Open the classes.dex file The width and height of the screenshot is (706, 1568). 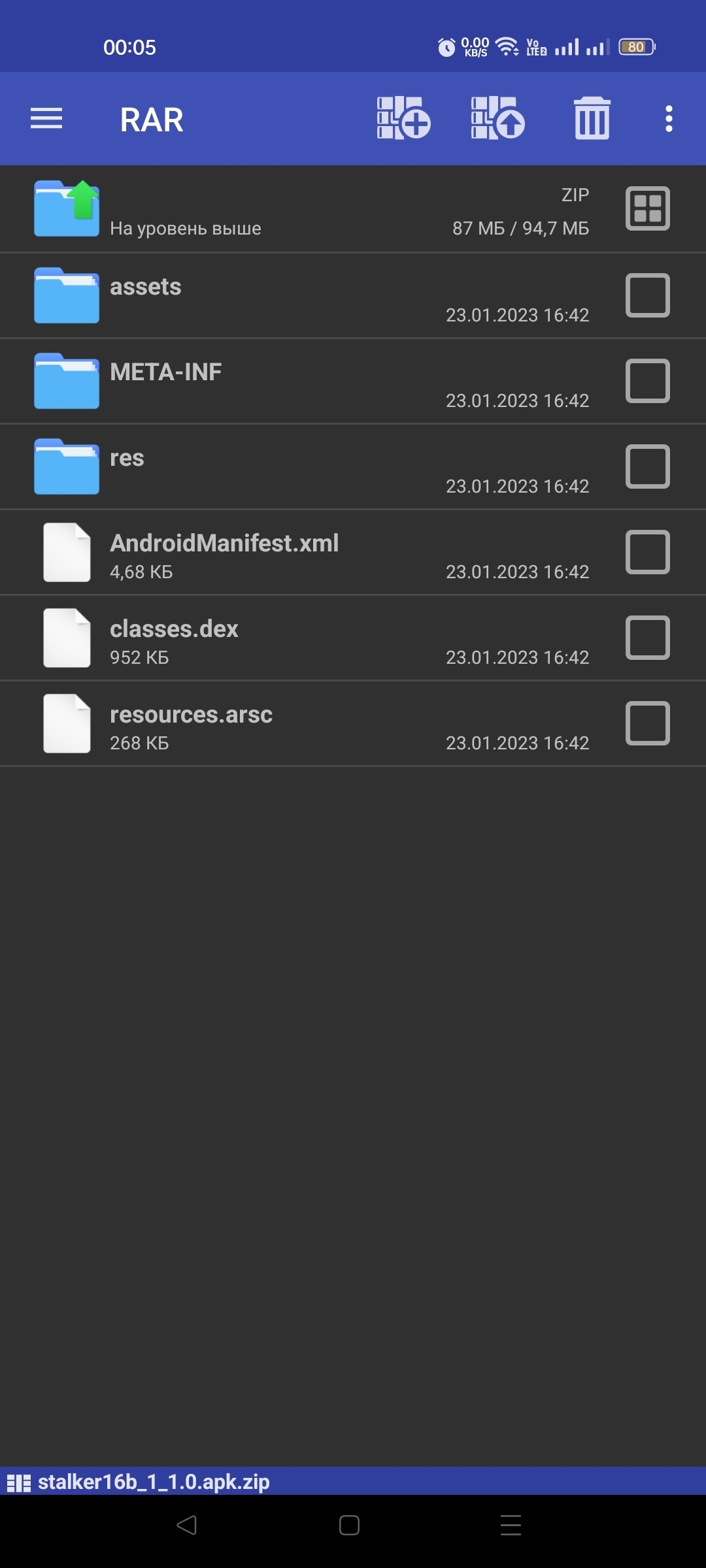point(307,638)
